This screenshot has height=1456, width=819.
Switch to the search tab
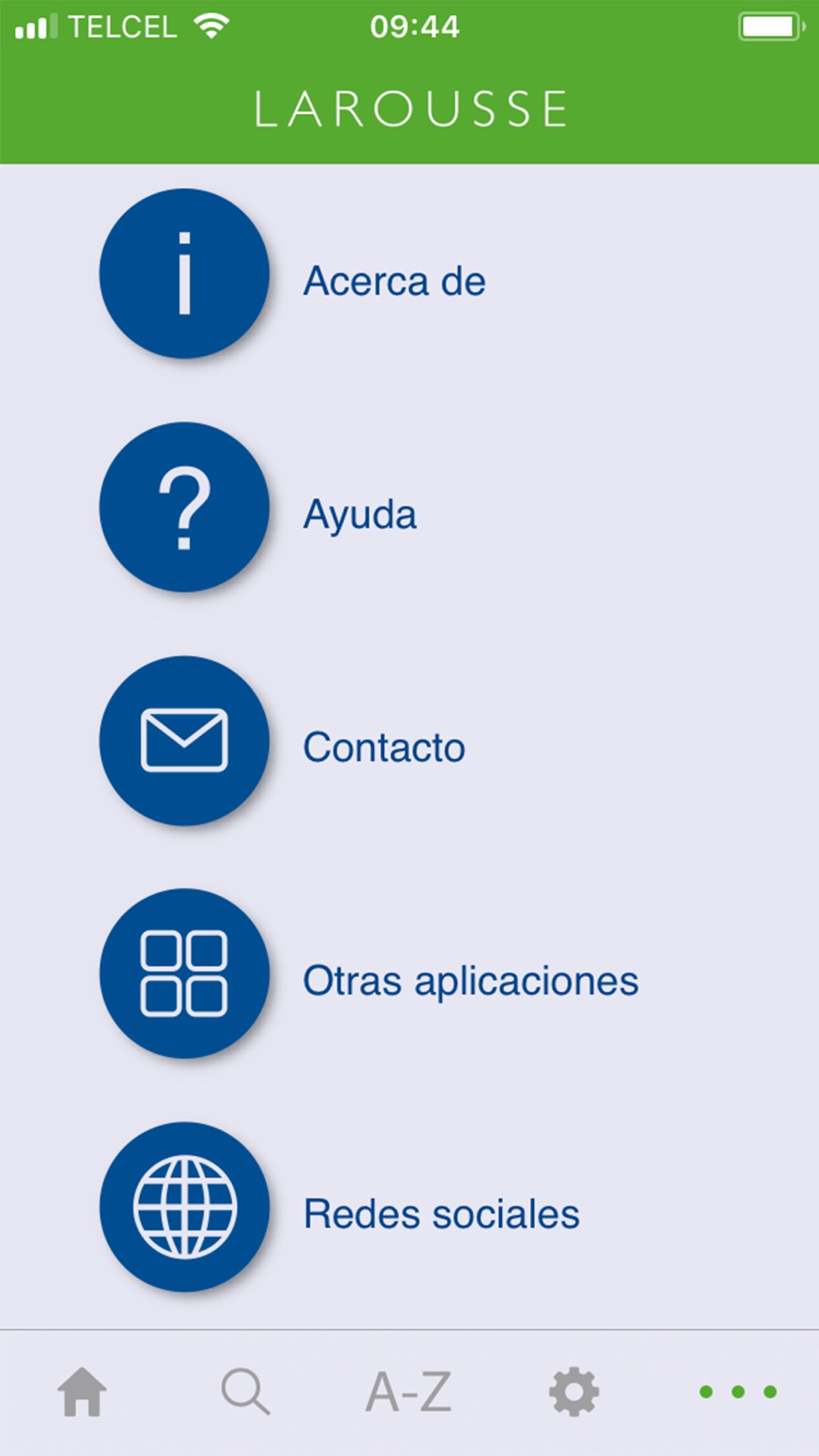[246, 1391]
